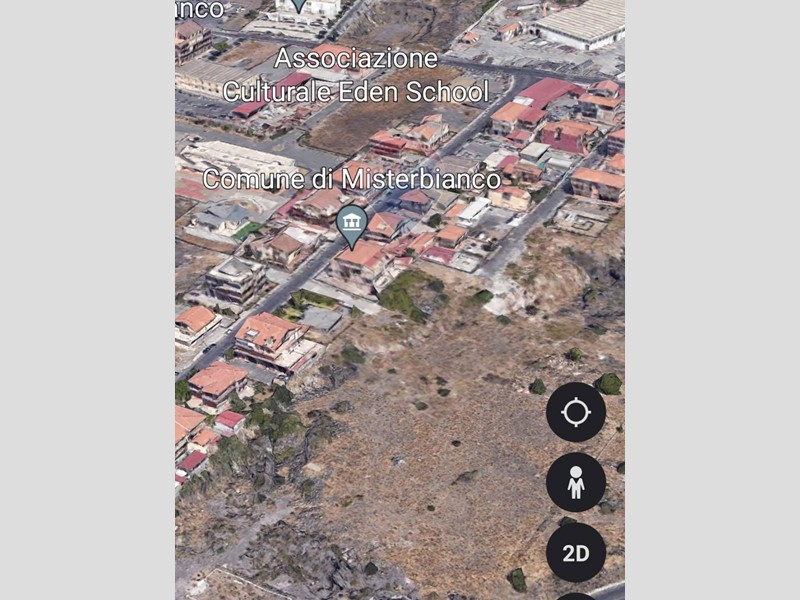Image resolution: width=800 pixels, height=600 pixels.
Task: Open the Comune di Misterbianco place marker
Action: point(352,224)
